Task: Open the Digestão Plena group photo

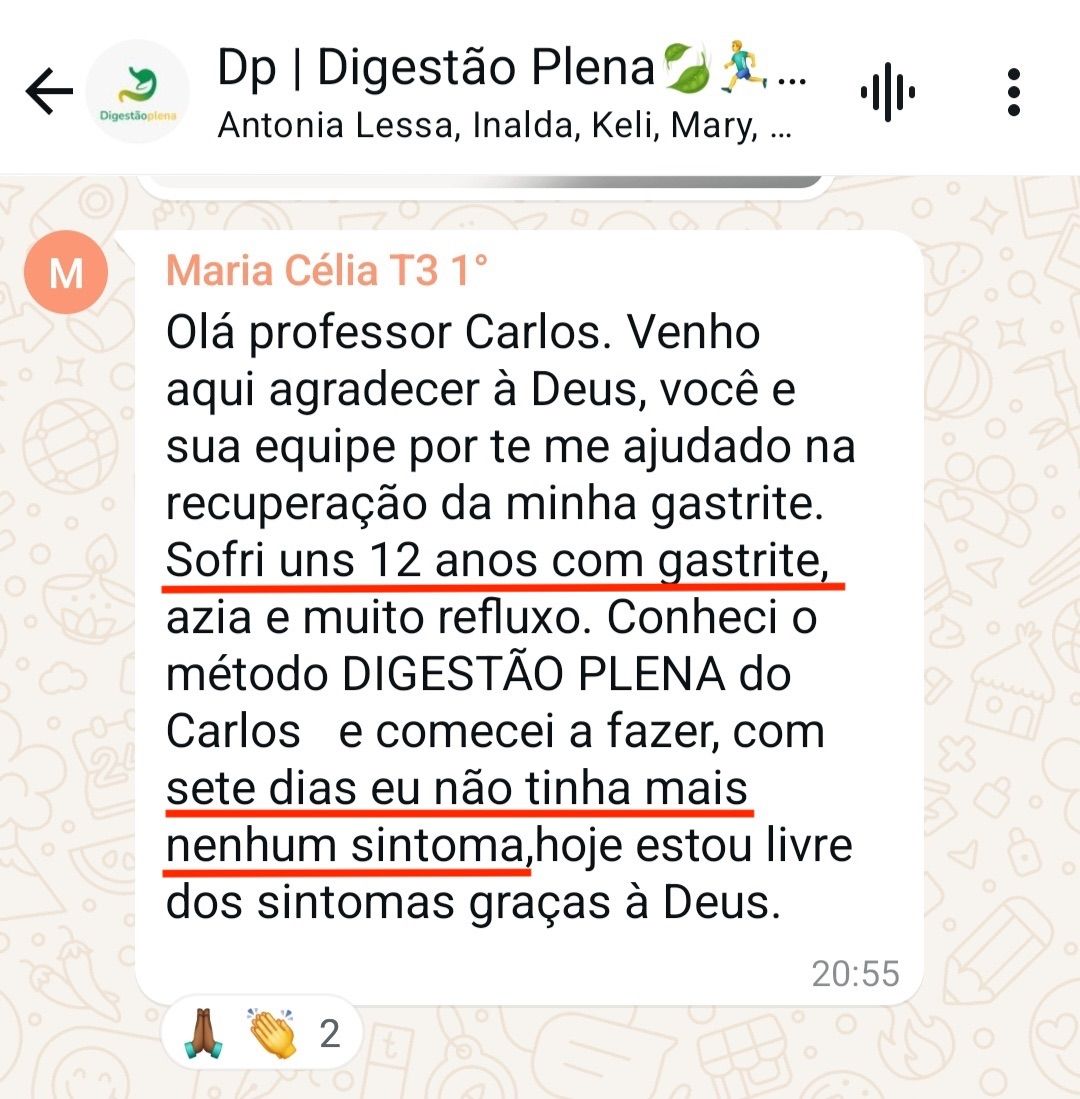Action: click(137, 93)
